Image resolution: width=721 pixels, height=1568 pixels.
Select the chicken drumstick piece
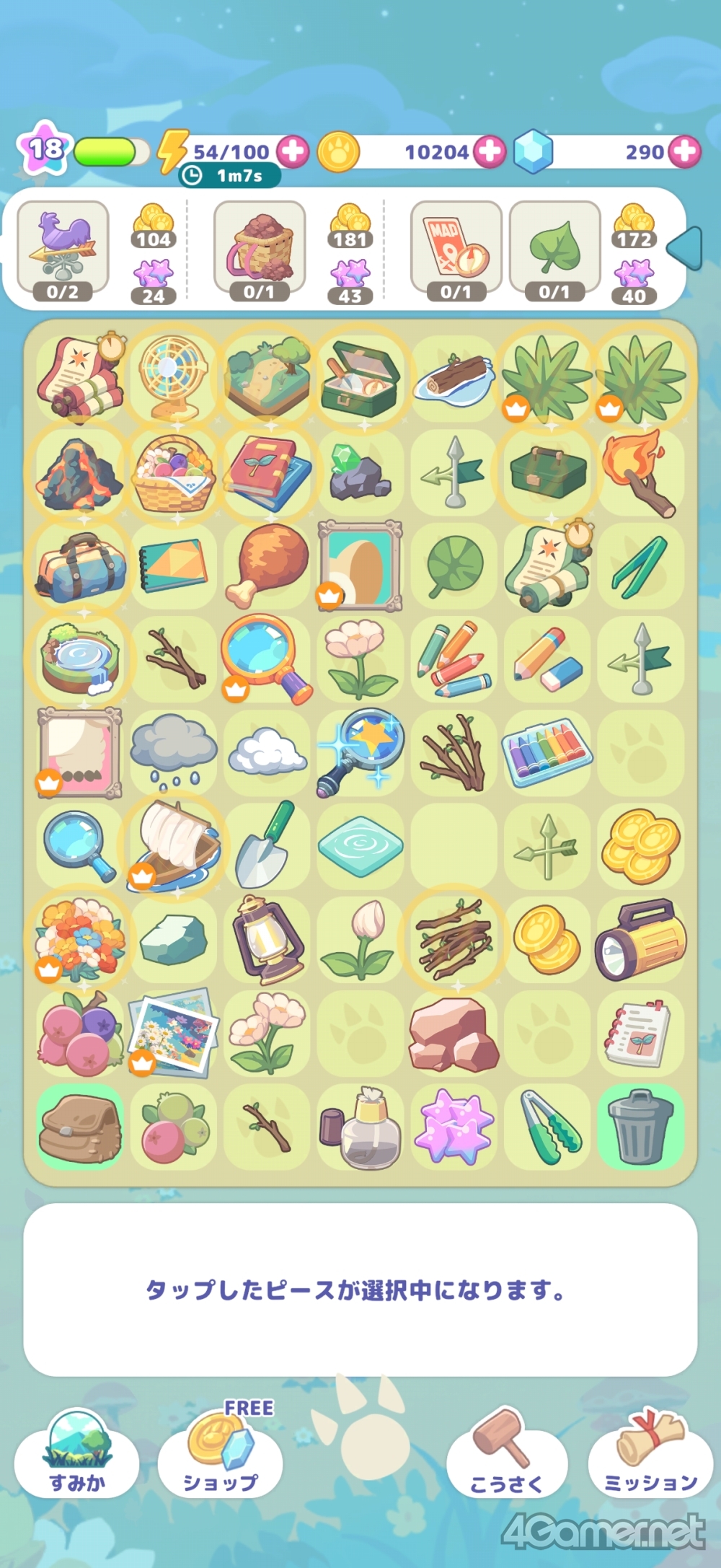267,564
